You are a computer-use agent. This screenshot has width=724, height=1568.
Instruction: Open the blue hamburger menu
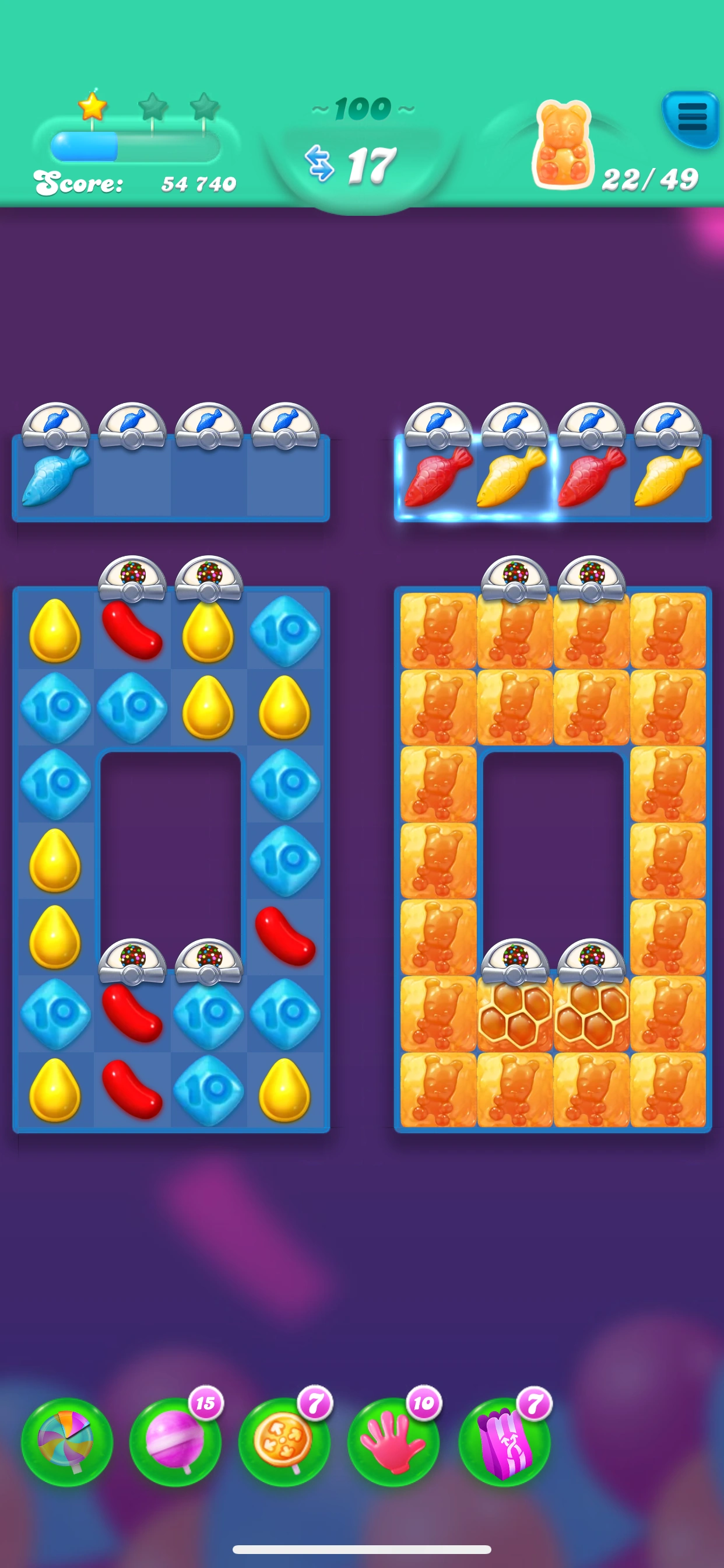pyautogui.click(x=691, y=118)
